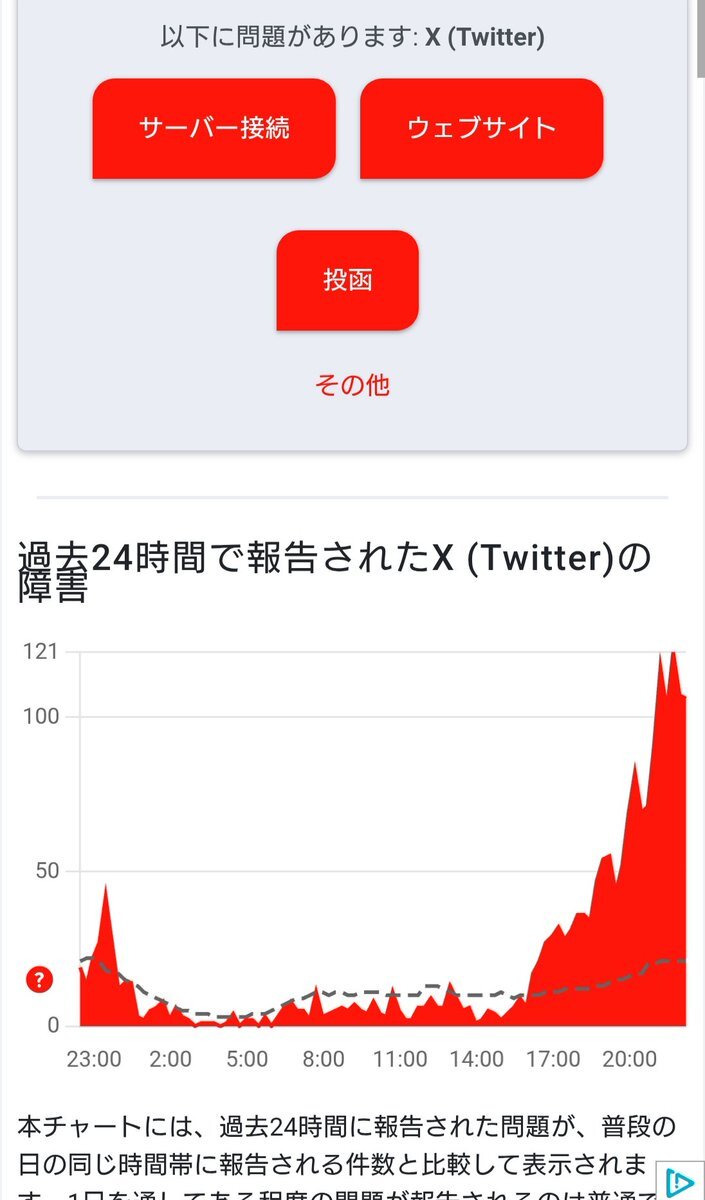Select the 投函 problem button

pos(347,281)
